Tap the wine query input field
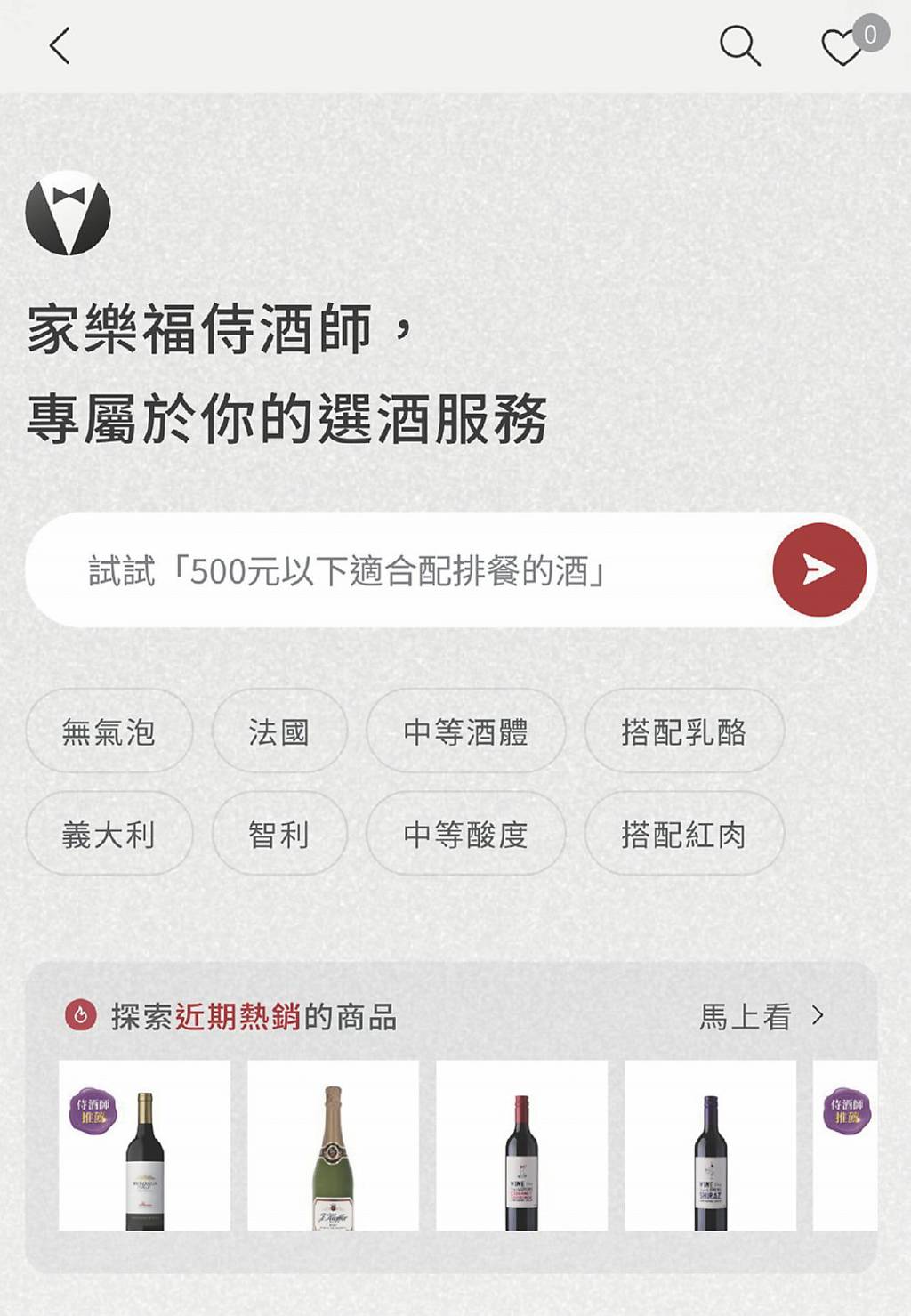The height and width of the screenshot is (1316, 911). 399,570
